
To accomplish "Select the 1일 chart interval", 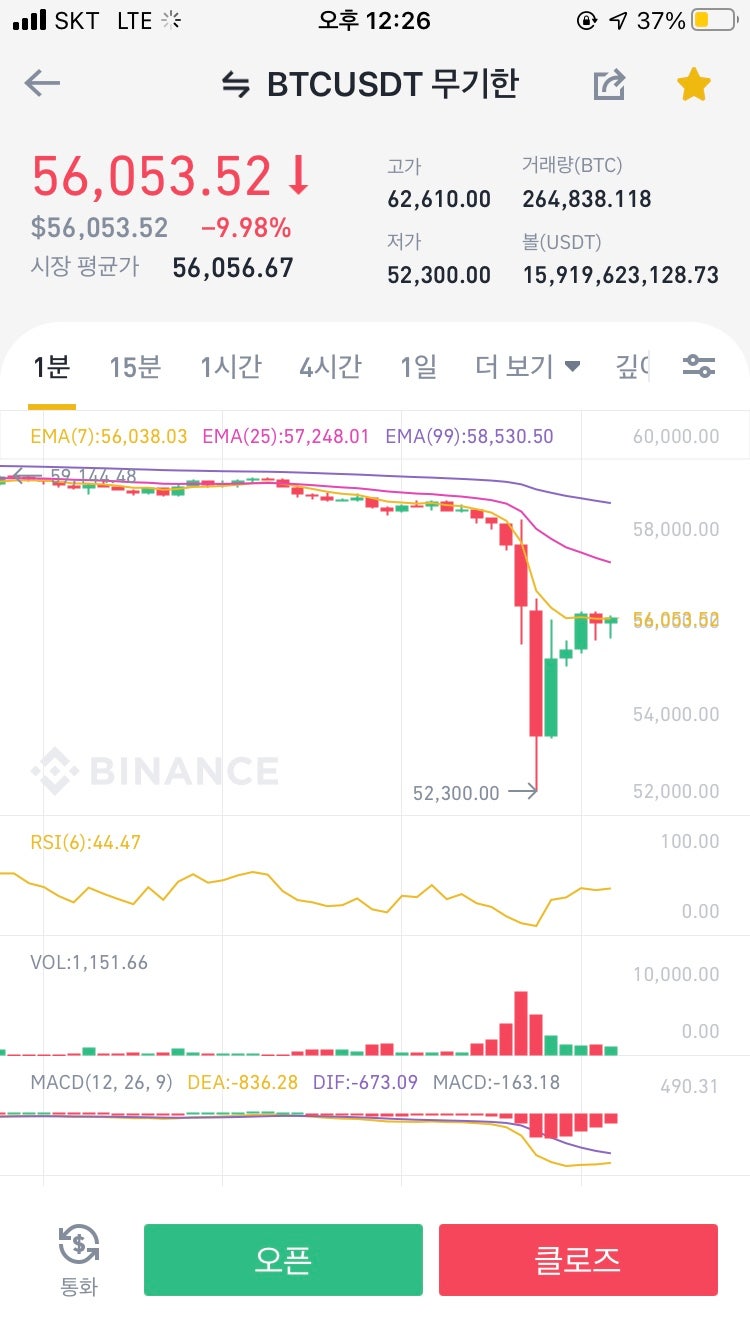I will 418,366.
